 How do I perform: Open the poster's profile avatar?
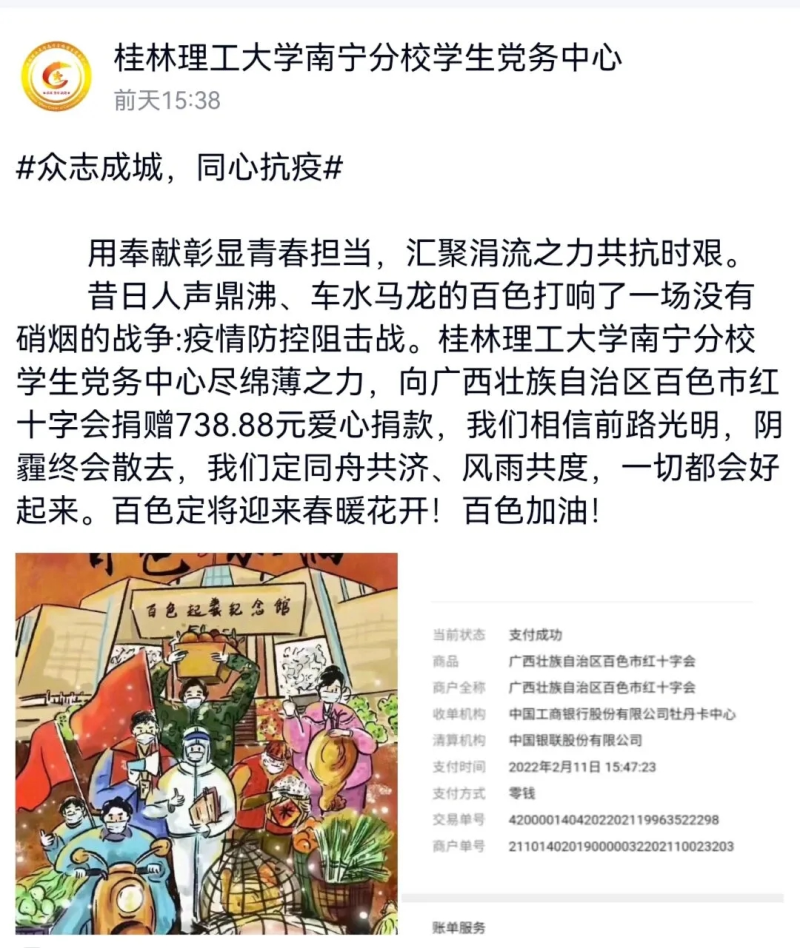point(56,75)
